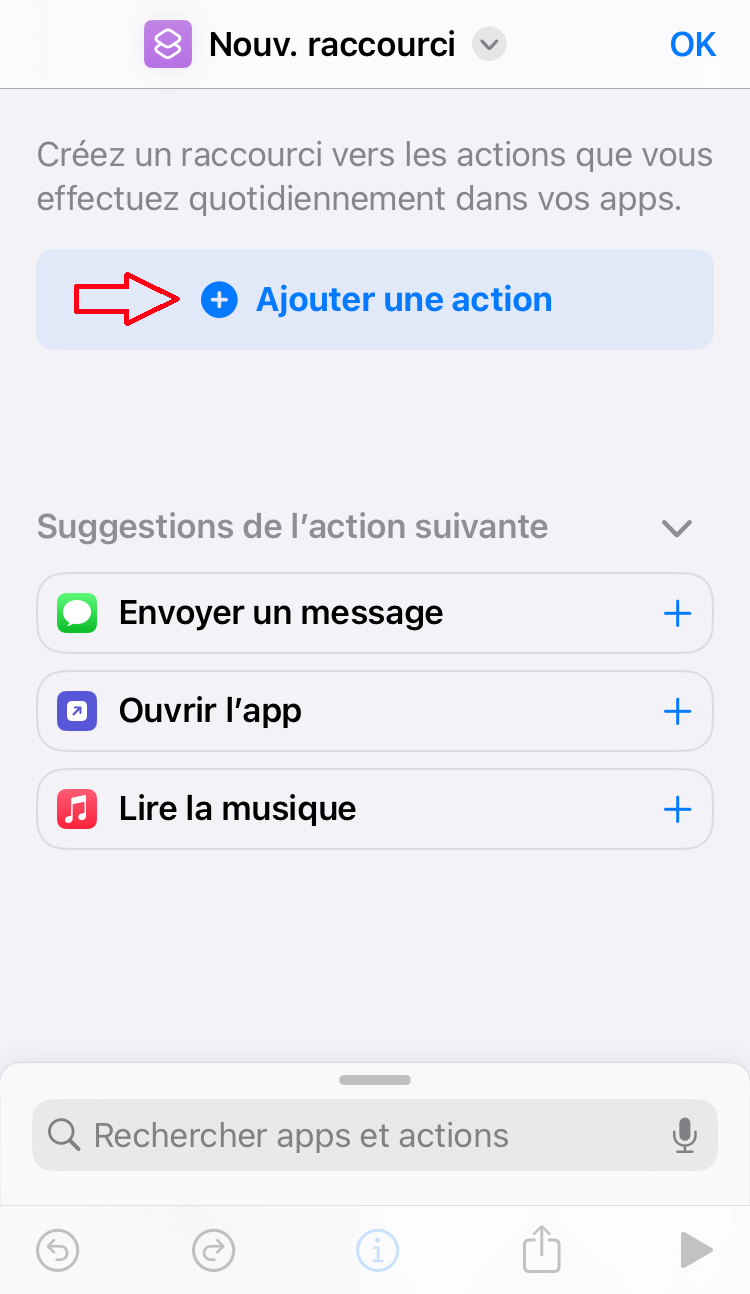Open the dropdown next to Nouv. raccourci
This screenshot has height=1294, width=750.
tap(489, 45)
